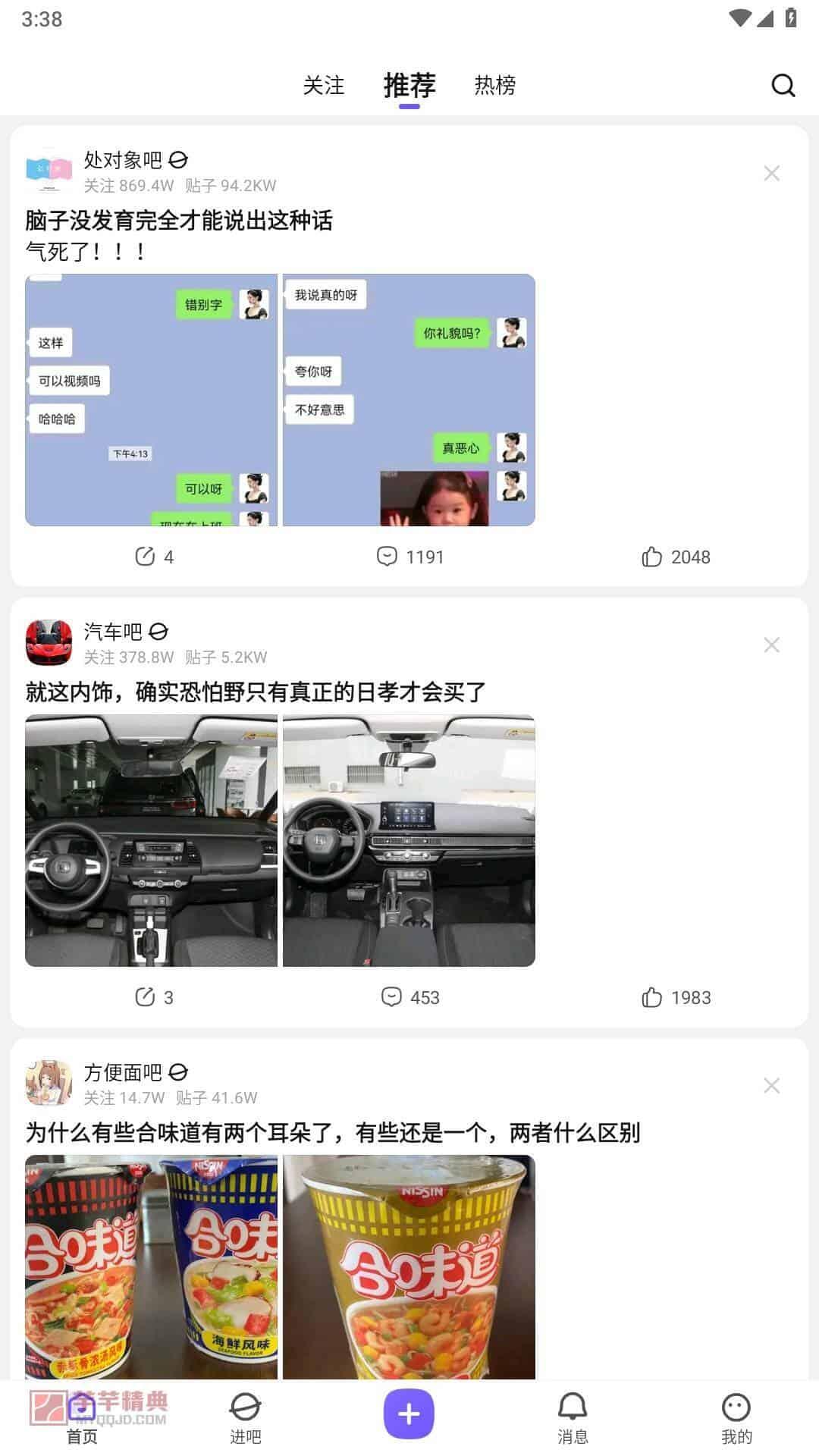Switch to the 关注 tab

pyautogui.click(x=324, y=85)
